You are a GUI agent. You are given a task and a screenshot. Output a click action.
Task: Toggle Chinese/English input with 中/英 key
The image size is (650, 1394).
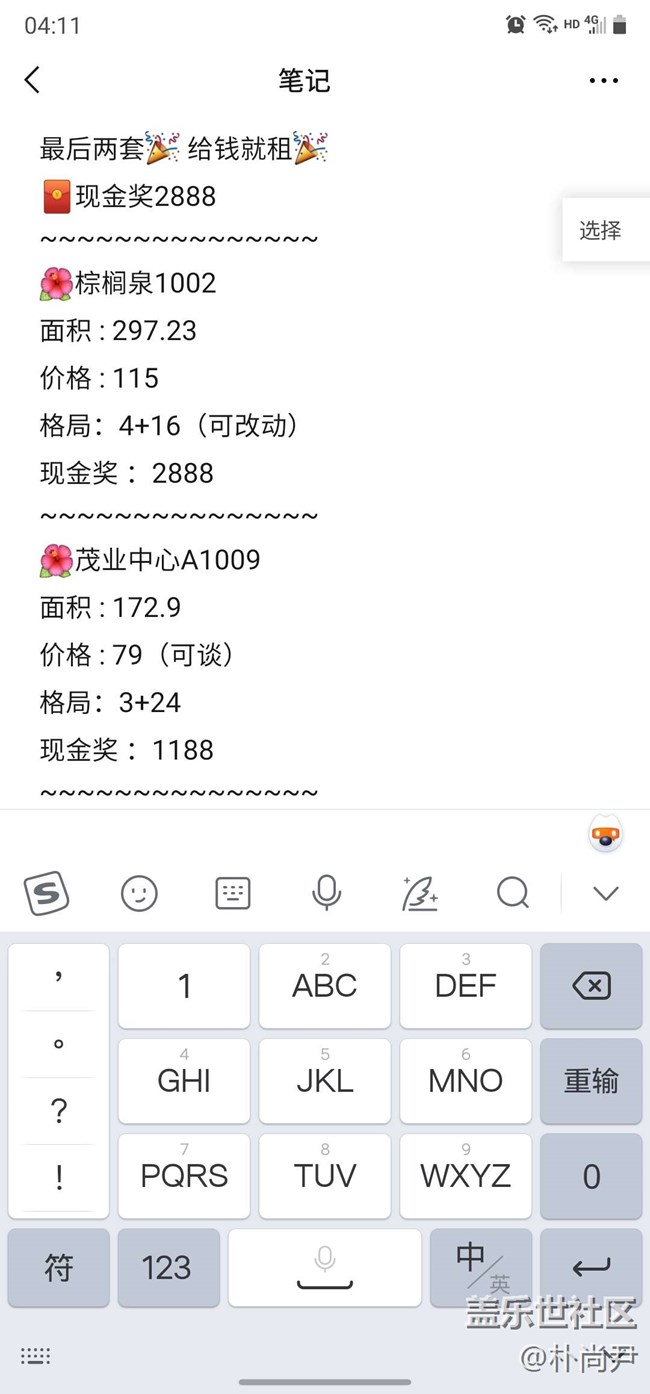pyautogui.click(x=481, y=1268)
